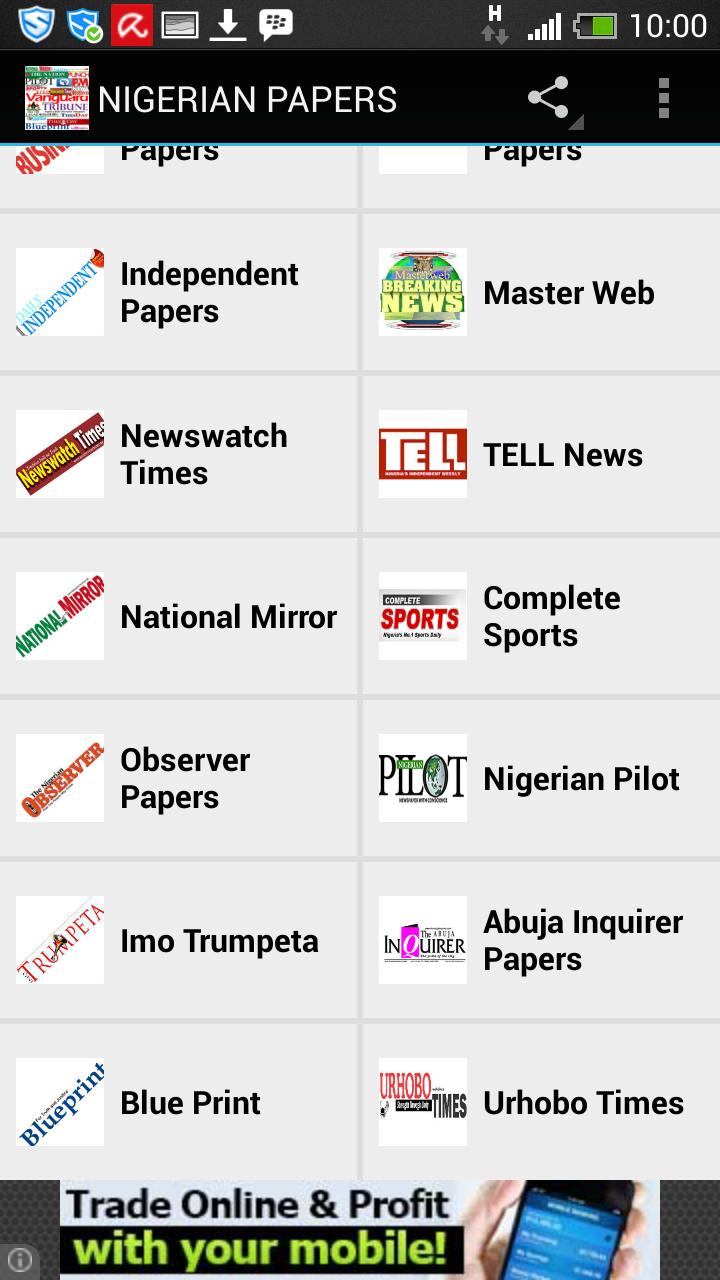Image resolution: width=720 pixels, height=1280 pixels.
Task: Open Nigerian Pilot
Action: 540,778
